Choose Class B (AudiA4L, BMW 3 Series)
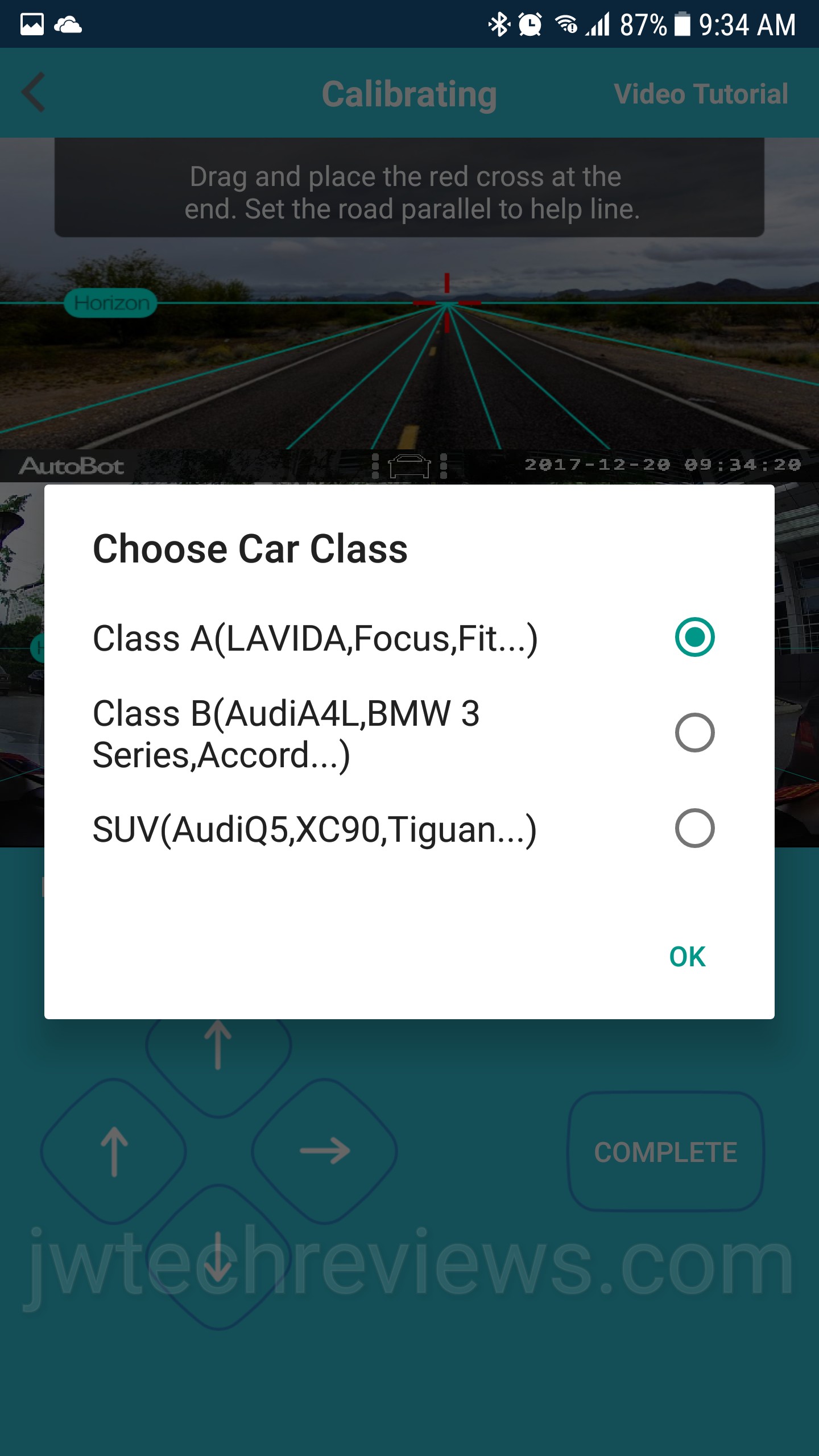The image size is (819, 1456). [x=694, y=733]
